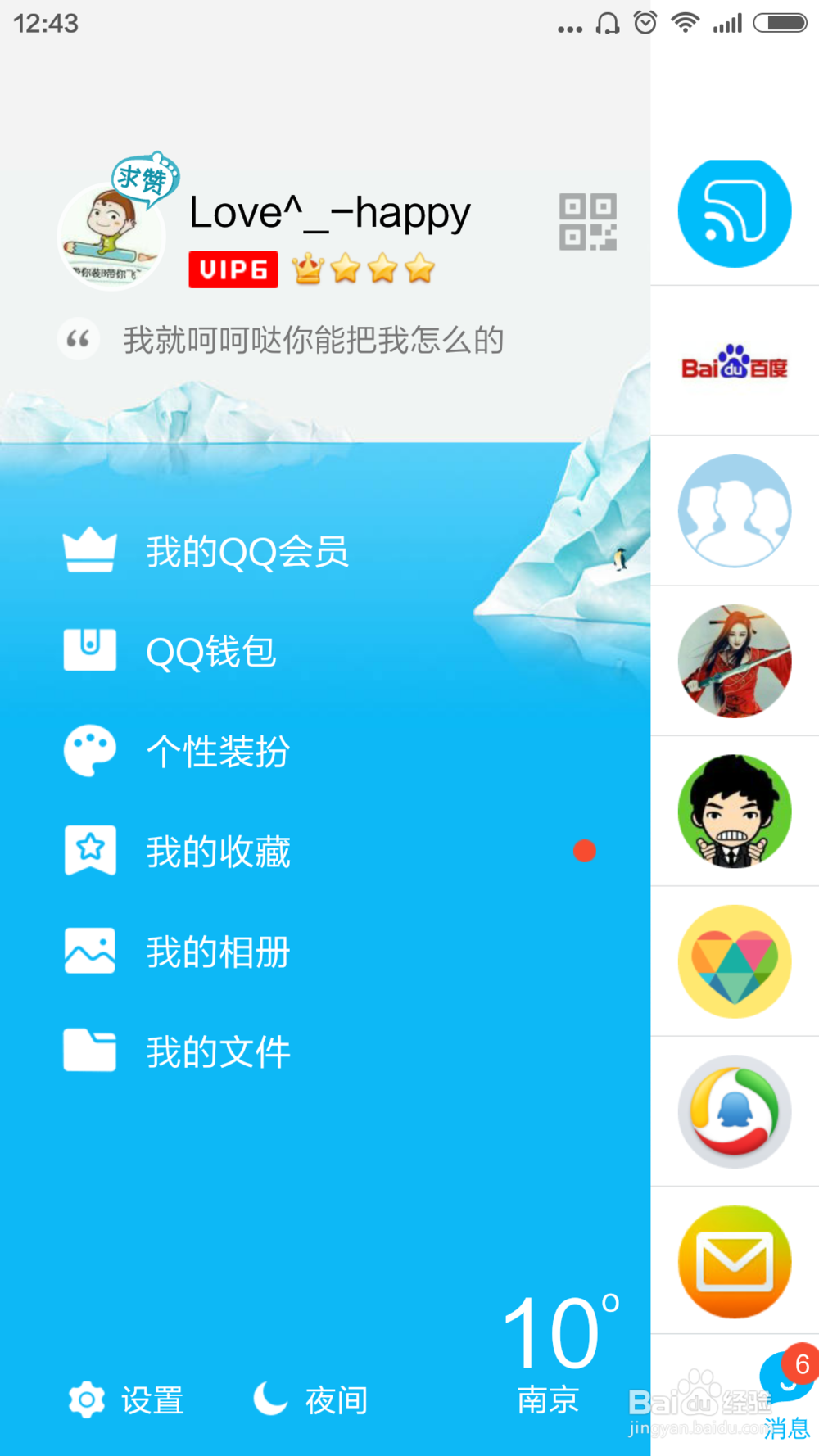819x1456 pixels.
Task: Select the 我的QQ会员 menu entry
Action: coord(247,551)
